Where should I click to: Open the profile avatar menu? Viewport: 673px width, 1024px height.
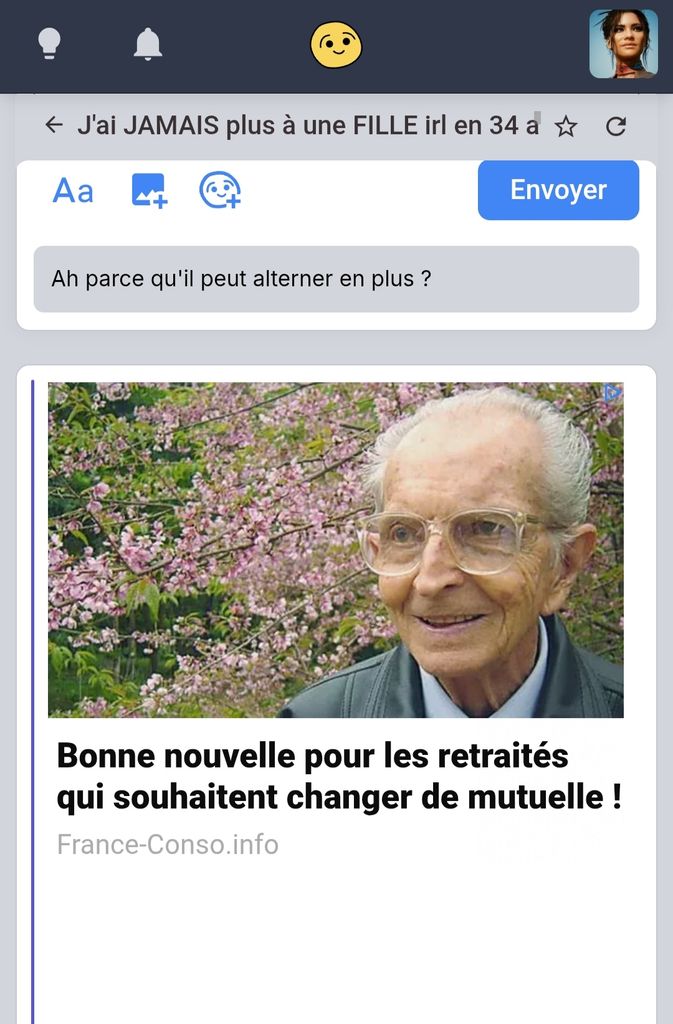[x=623, y=44]
